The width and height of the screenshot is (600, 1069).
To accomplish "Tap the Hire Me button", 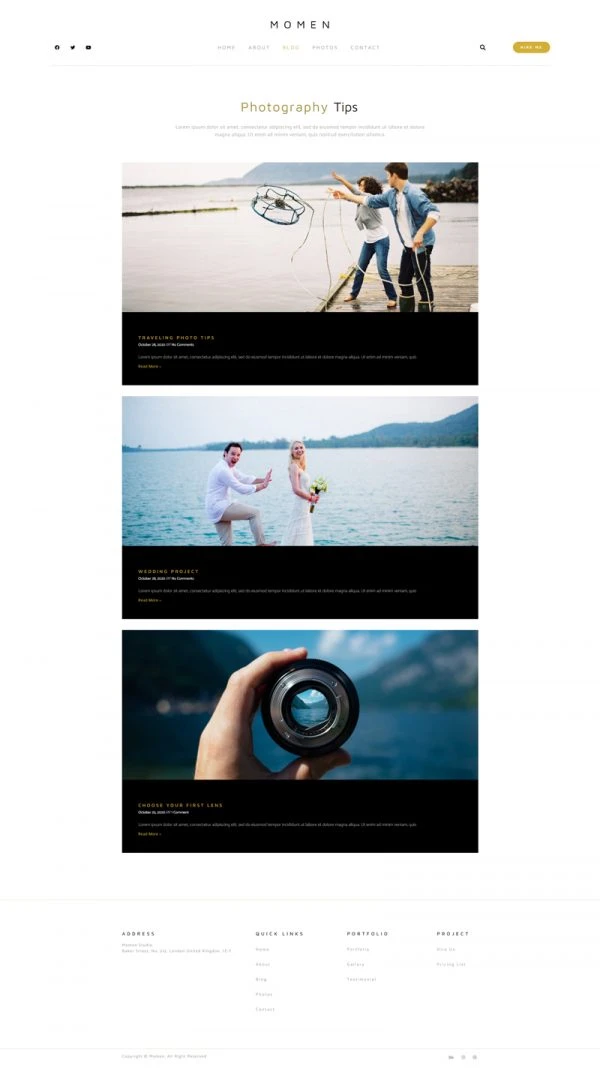I will (531, 47).
